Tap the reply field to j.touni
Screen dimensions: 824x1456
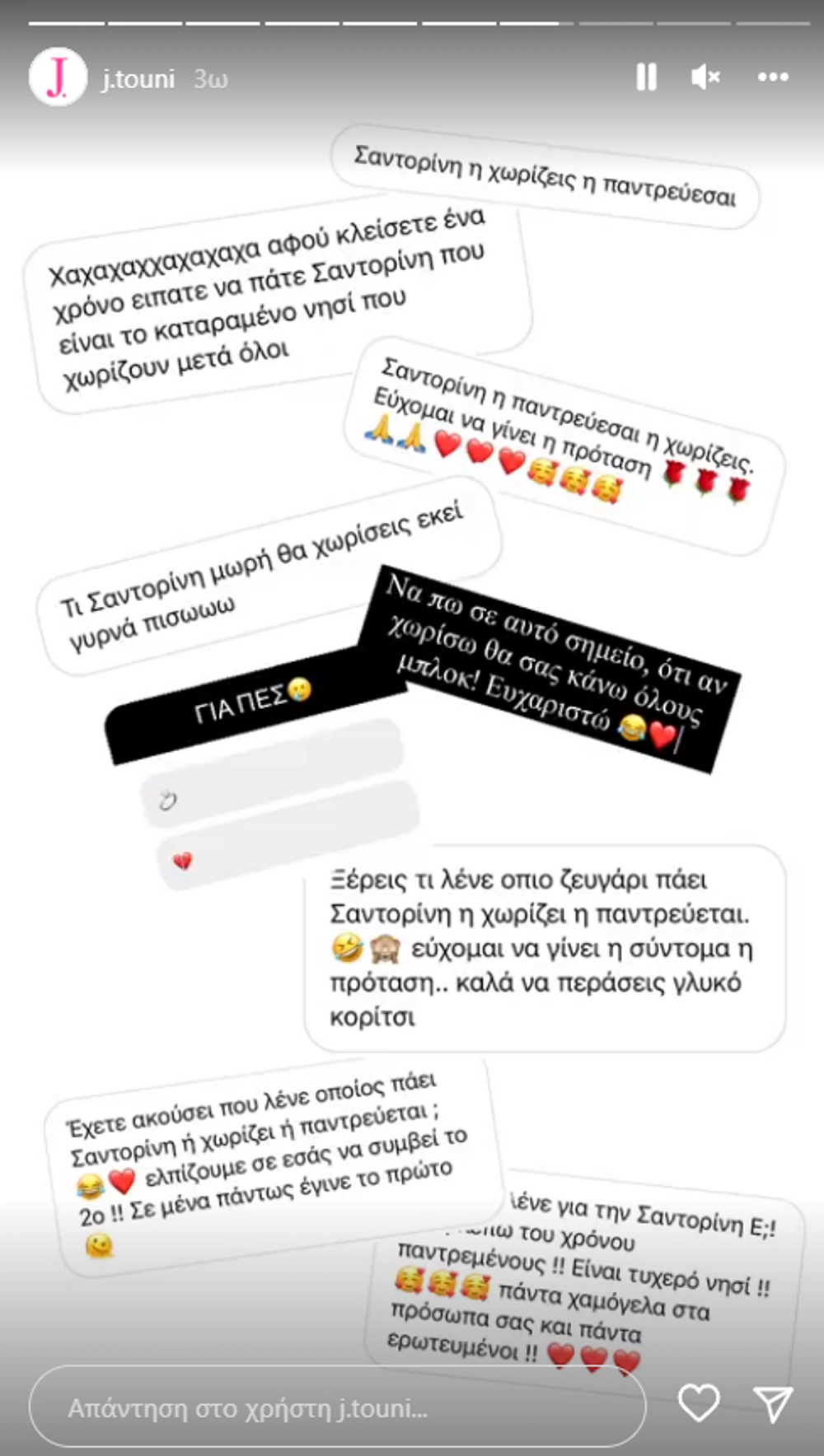tap(336, 1407)
